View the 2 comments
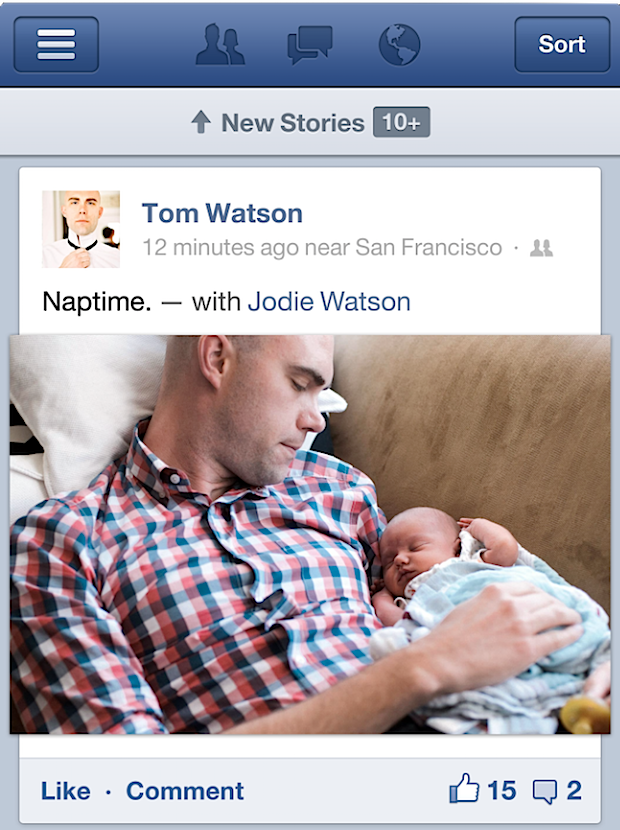Viewport: 620px width, 830px height. click(557, 791)
